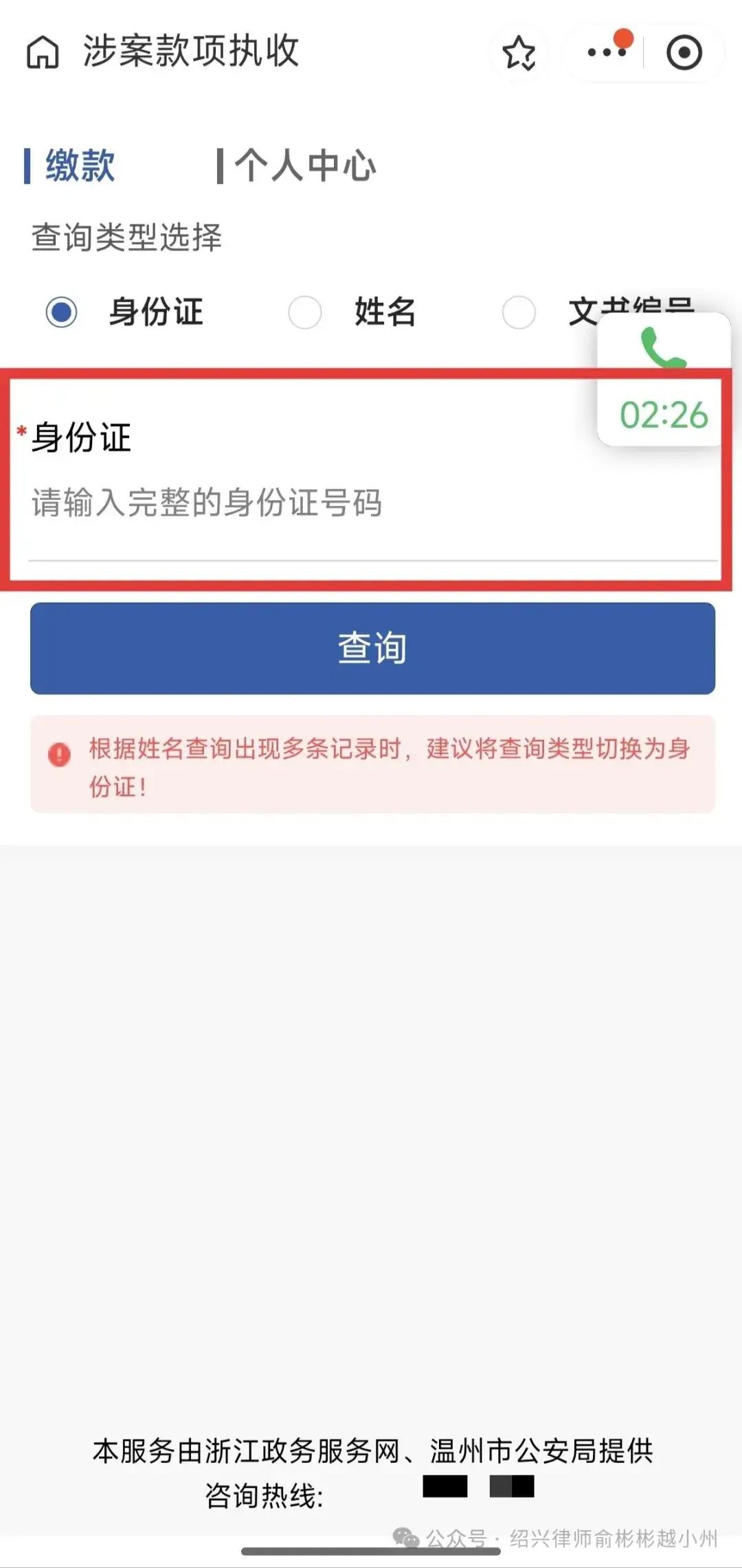The image size is (742, 1568).
Task: Switch to the 缴款 tab
Action: pos(79,165)
